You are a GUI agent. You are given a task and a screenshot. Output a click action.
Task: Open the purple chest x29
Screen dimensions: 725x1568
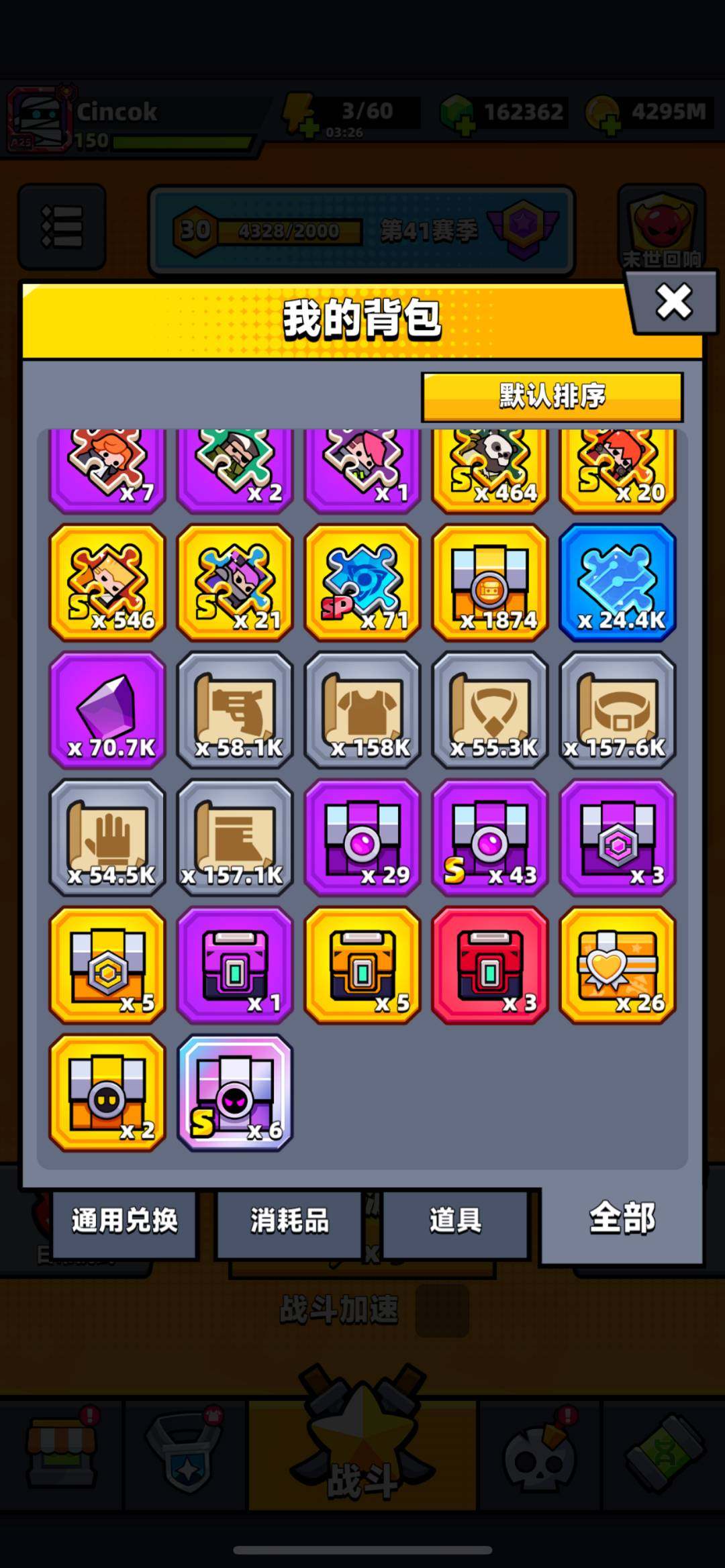pos(362,837)
